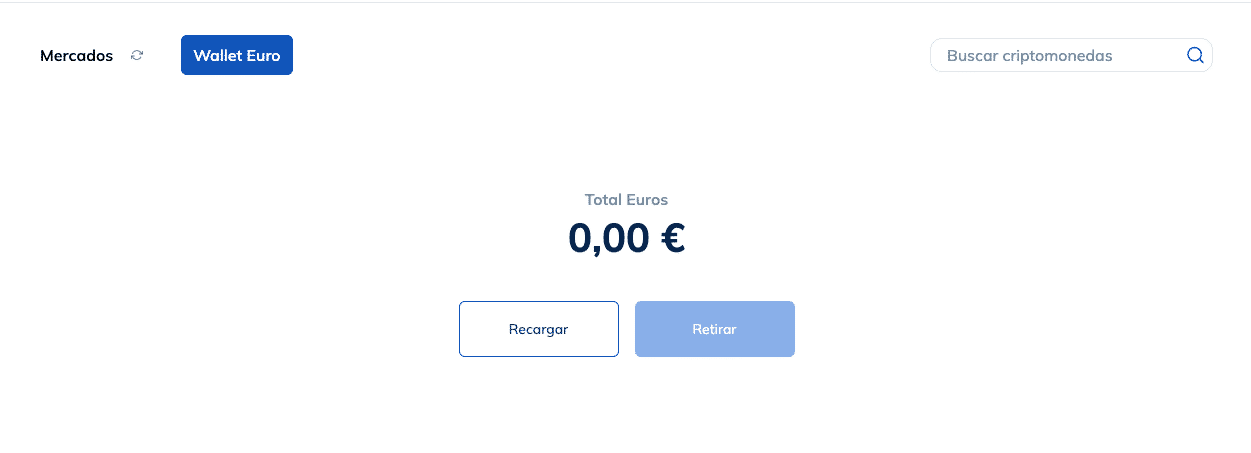Select the Wallet Euro tab

[237, 55]
